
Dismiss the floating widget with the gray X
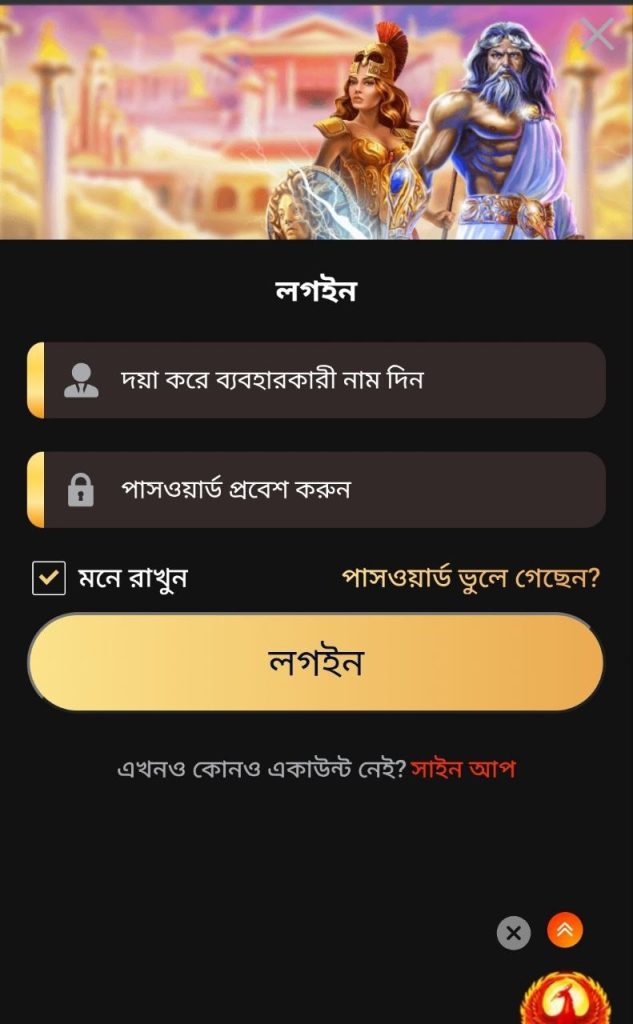pyautogui.click(x=513, y=933)
